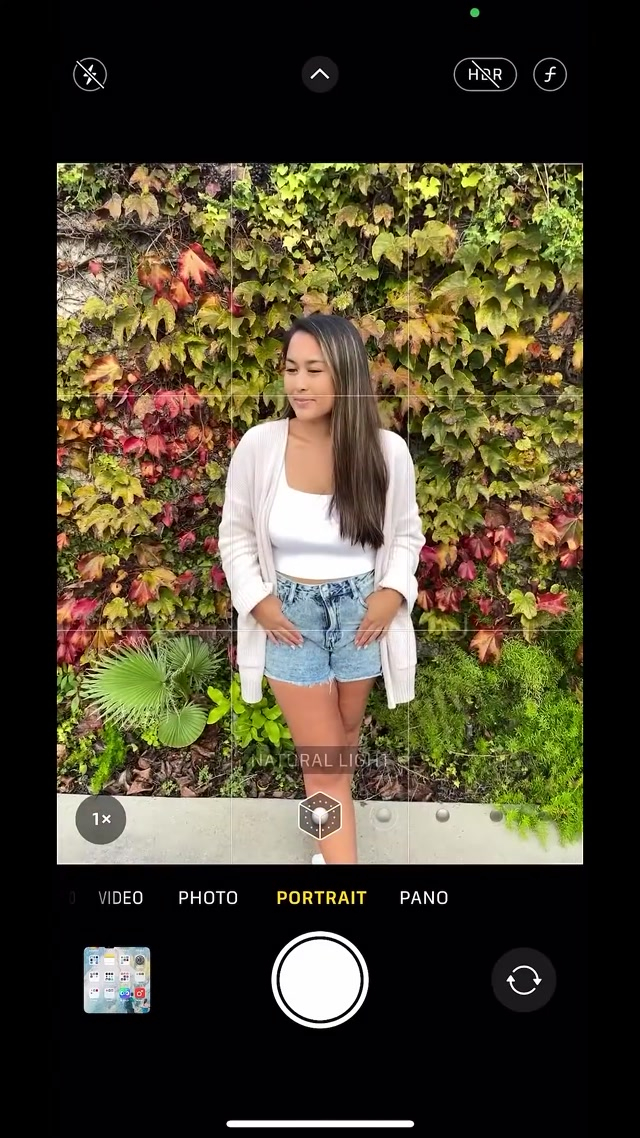Open the depth f-stop control
This screenshot has height=1138, width=640.
tap(550, 74)
